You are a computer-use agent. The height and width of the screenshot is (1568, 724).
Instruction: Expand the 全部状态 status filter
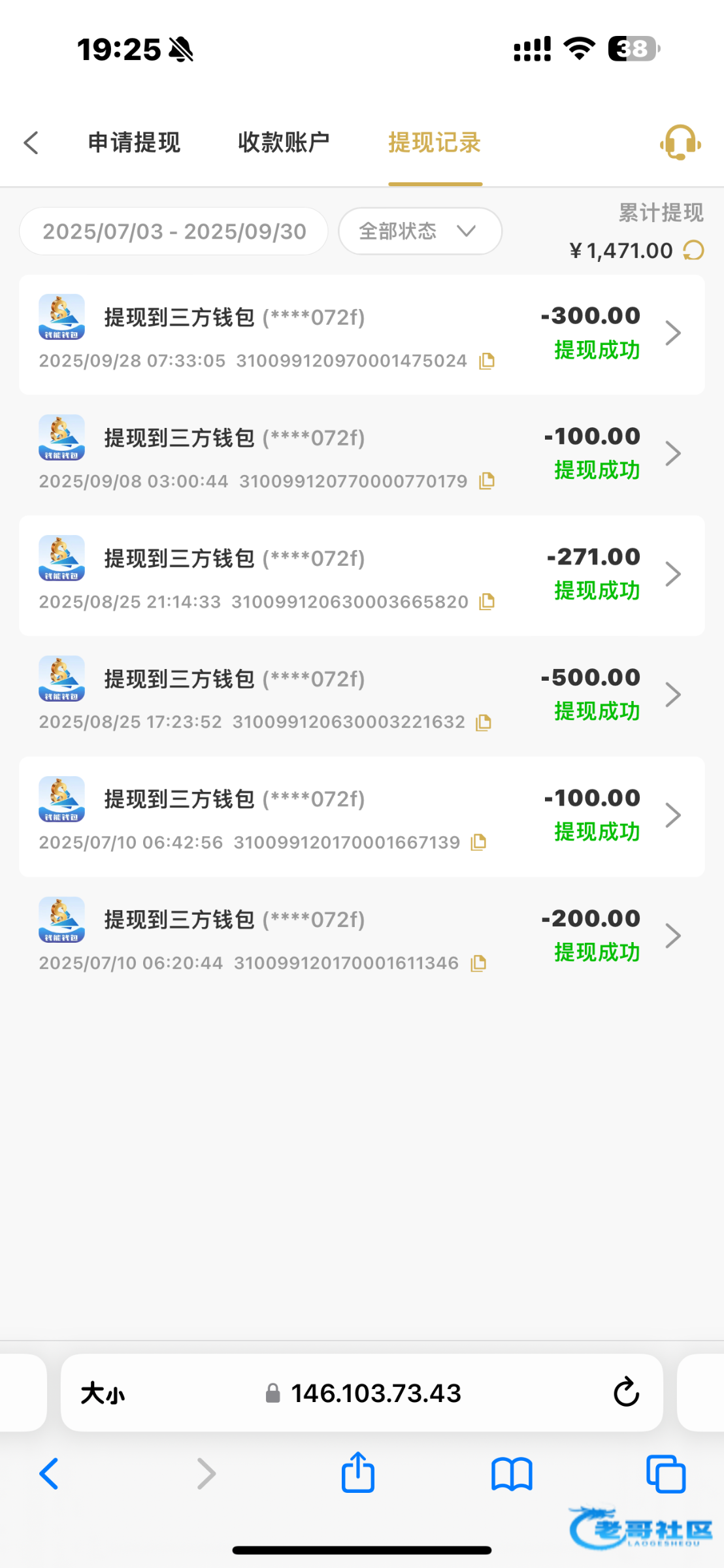click(420, 231)
